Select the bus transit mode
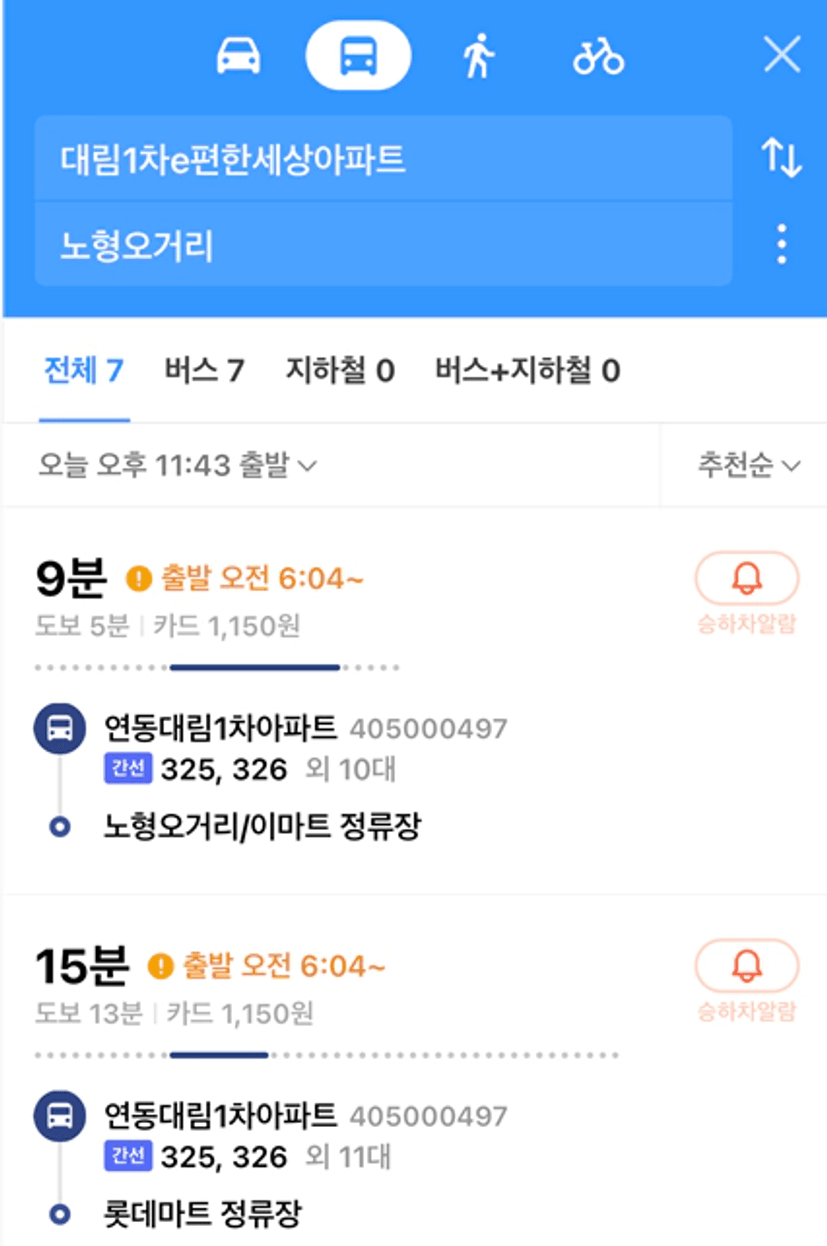This screenshot has width=827, height=1246. click(x=358, y=55)
